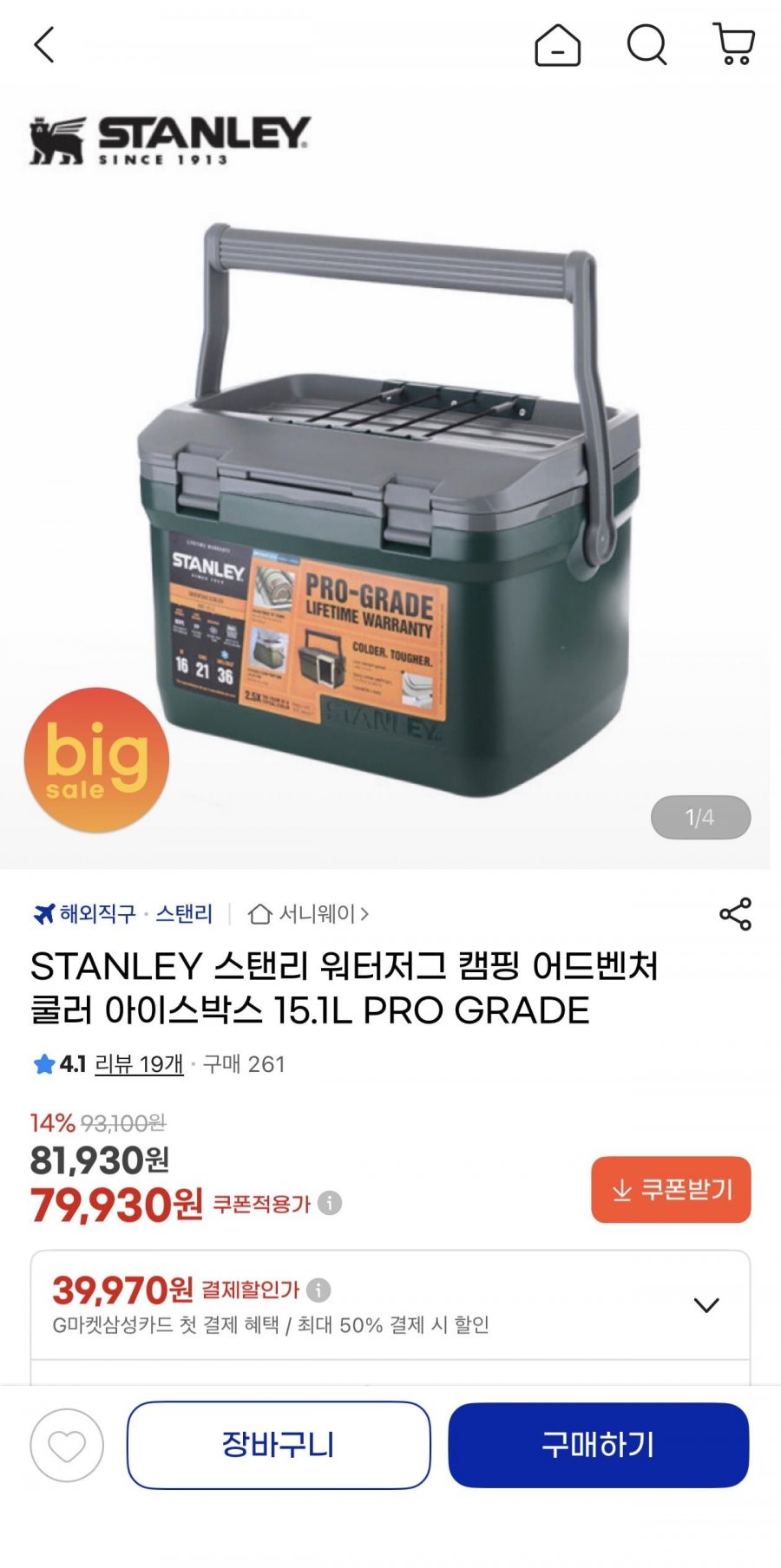Viewport: 781px width, 1568px height.
Task: Open the shopping cart icon
Action: click(x=734, y=44)
